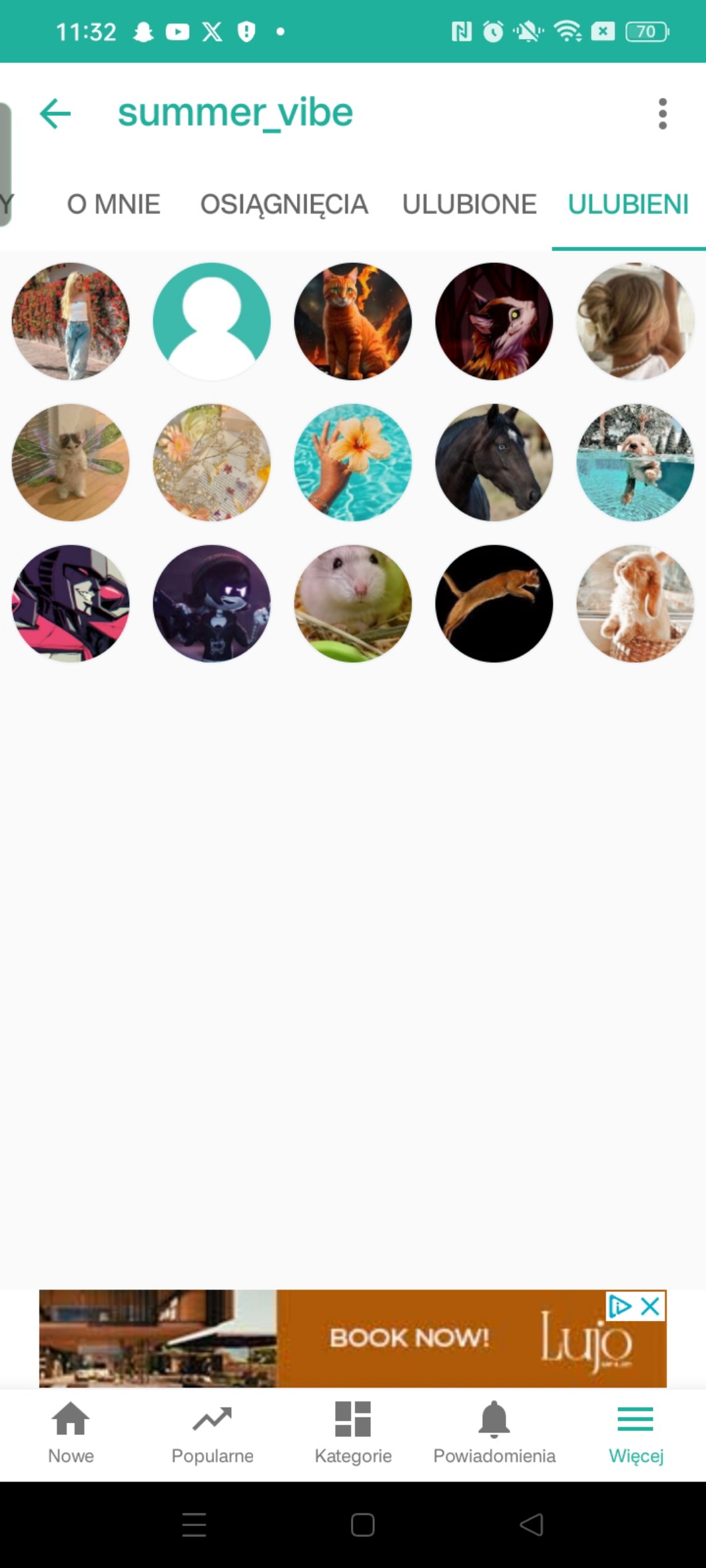Switch to the O MNIE tab

113,204
